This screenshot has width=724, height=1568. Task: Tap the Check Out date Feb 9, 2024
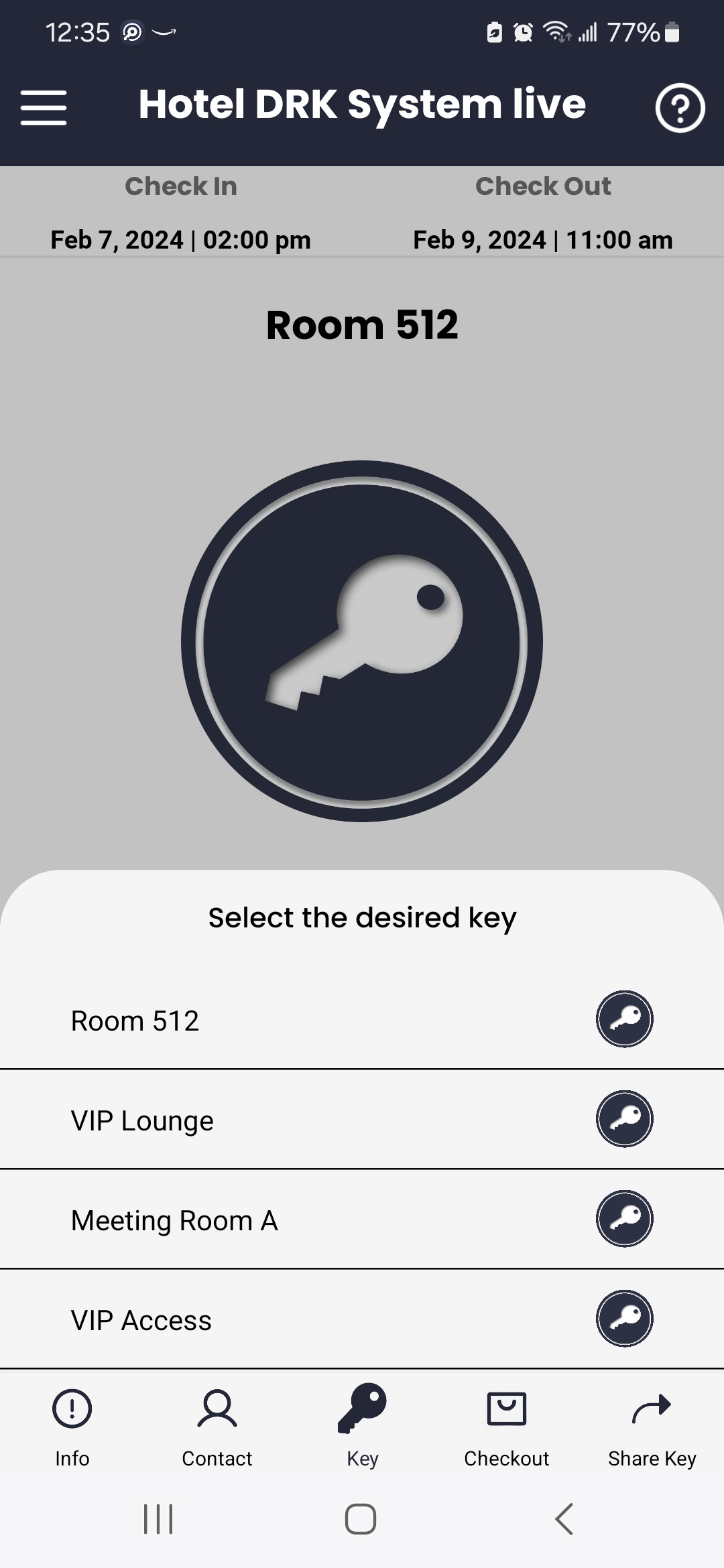[542, 239]
